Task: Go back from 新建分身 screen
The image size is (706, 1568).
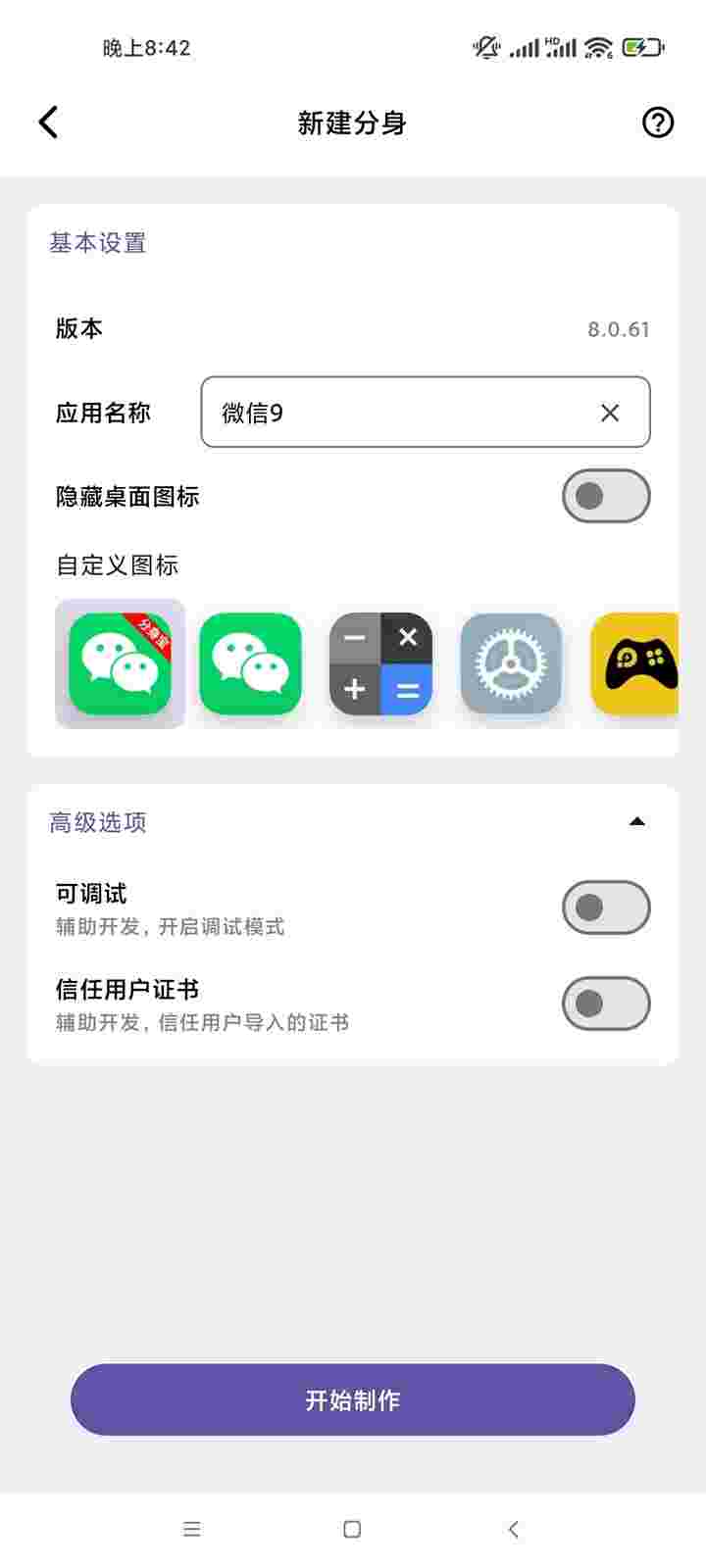Action: point(48,122)
